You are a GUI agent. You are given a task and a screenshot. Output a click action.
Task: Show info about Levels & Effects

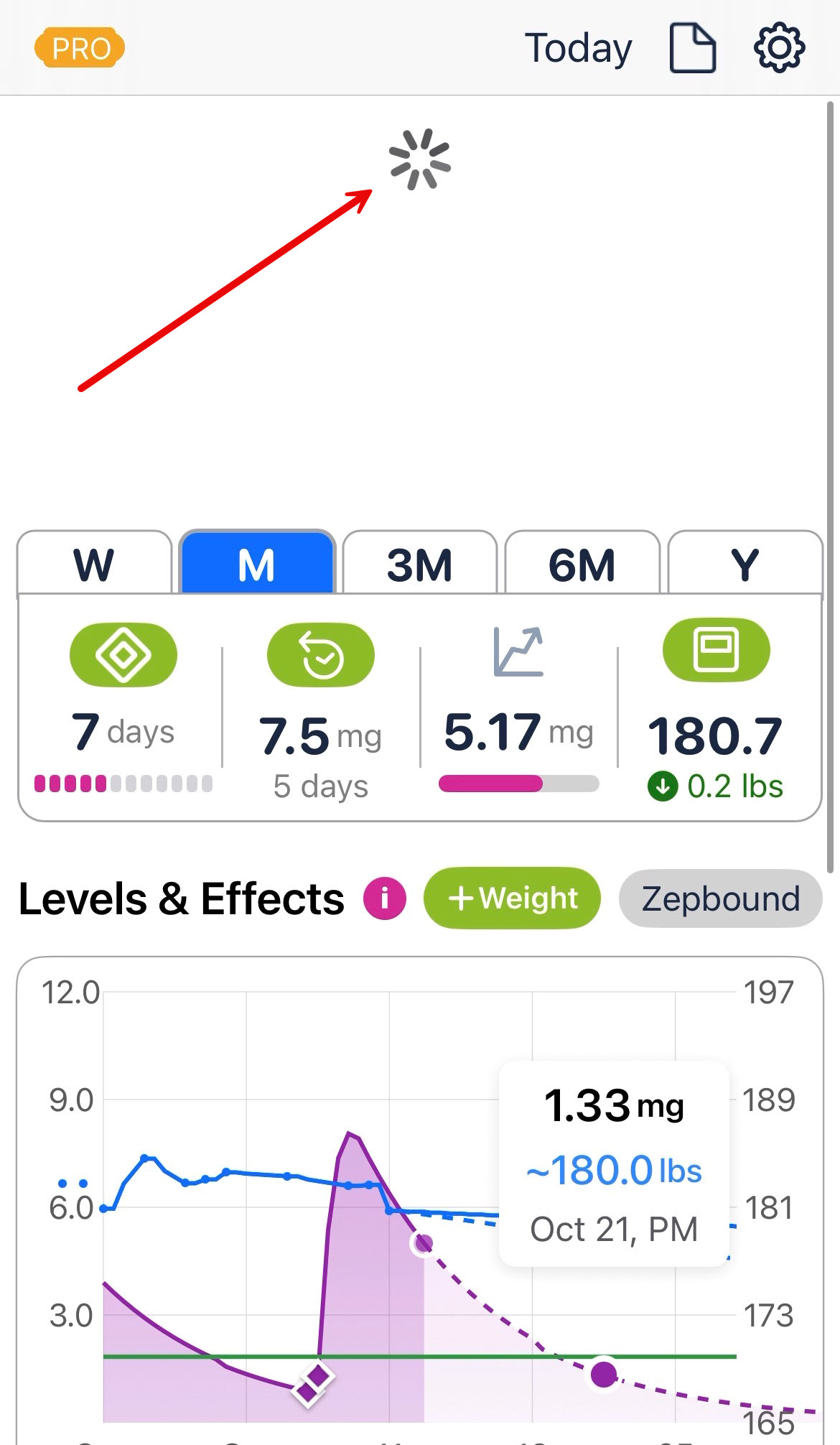pyautogui.click(x=385, y=898)
